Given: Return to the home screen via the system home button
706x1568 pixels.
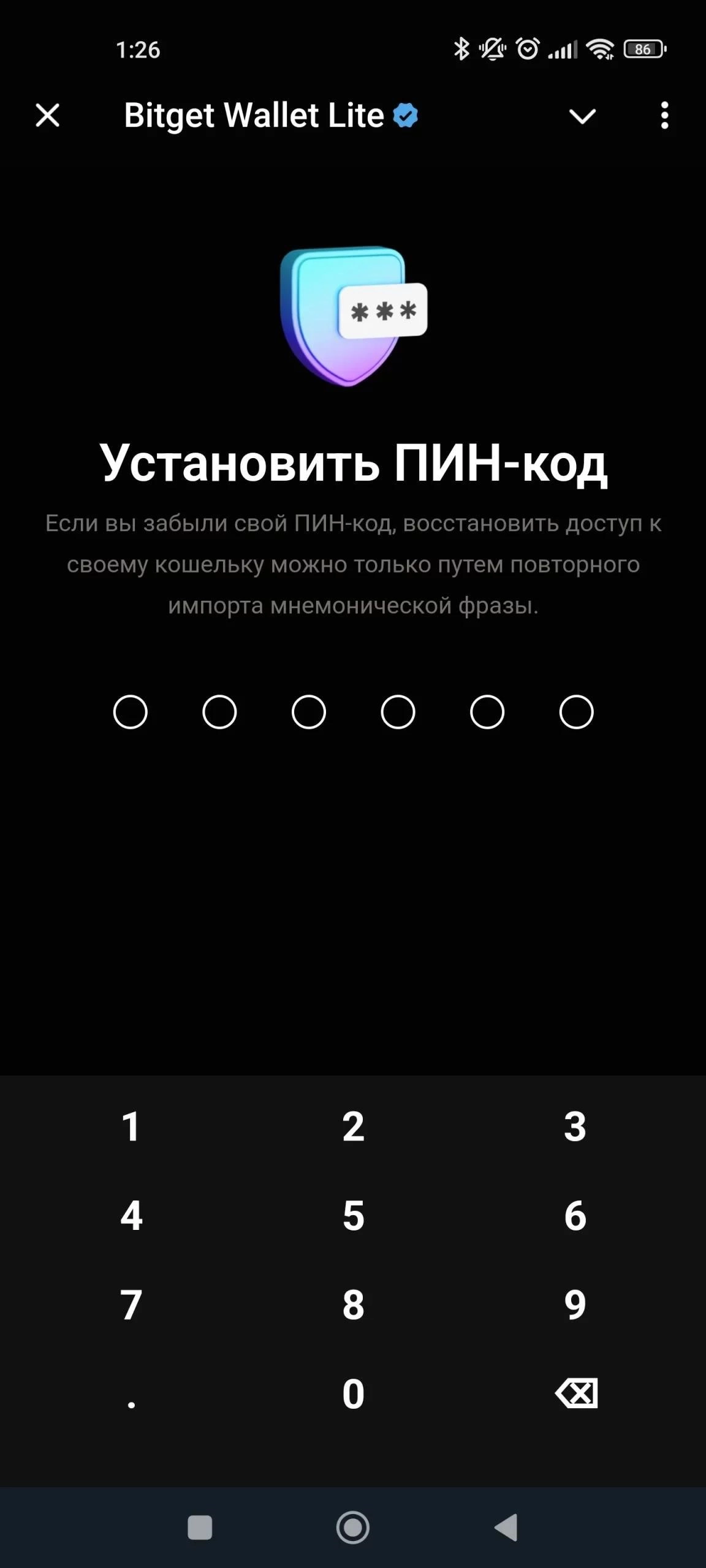Looking at the screenshot, I should click(353, 1528).
